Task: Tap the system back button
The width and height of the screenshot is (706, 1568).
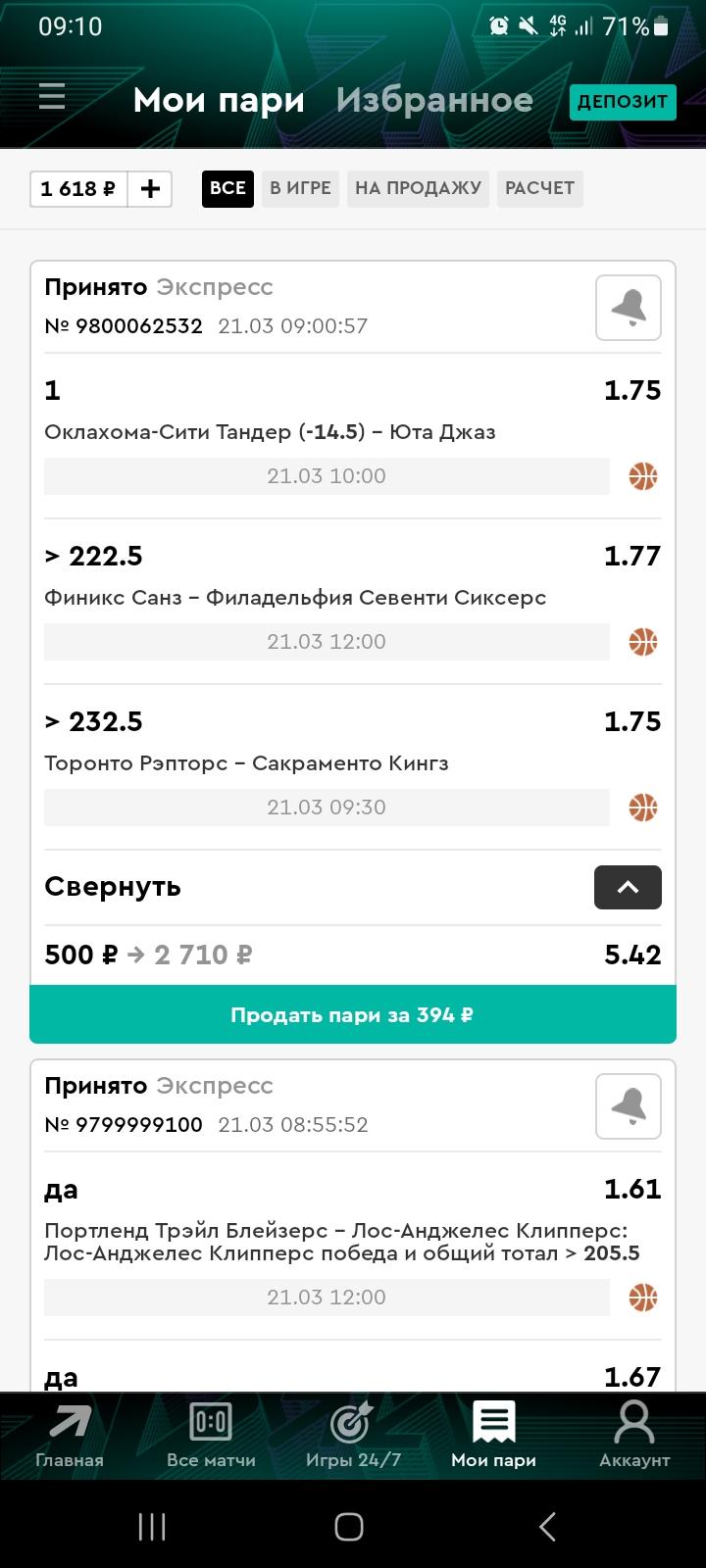Action: [548, 1526]
